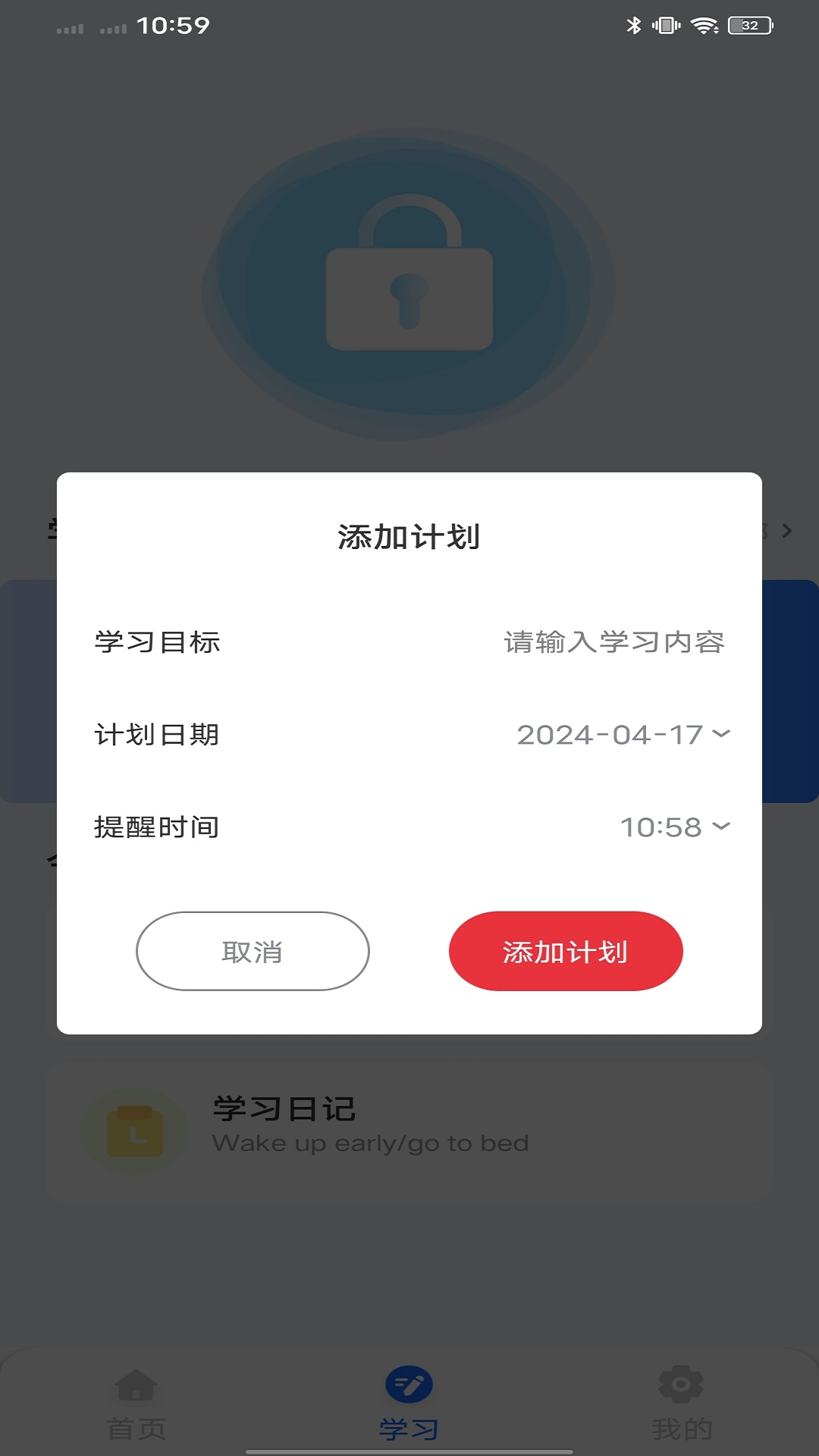Expand the 计划日期 date picker chevron
Image resolution: width=819 pixels, height=1456 pixels.
(721, 734)
